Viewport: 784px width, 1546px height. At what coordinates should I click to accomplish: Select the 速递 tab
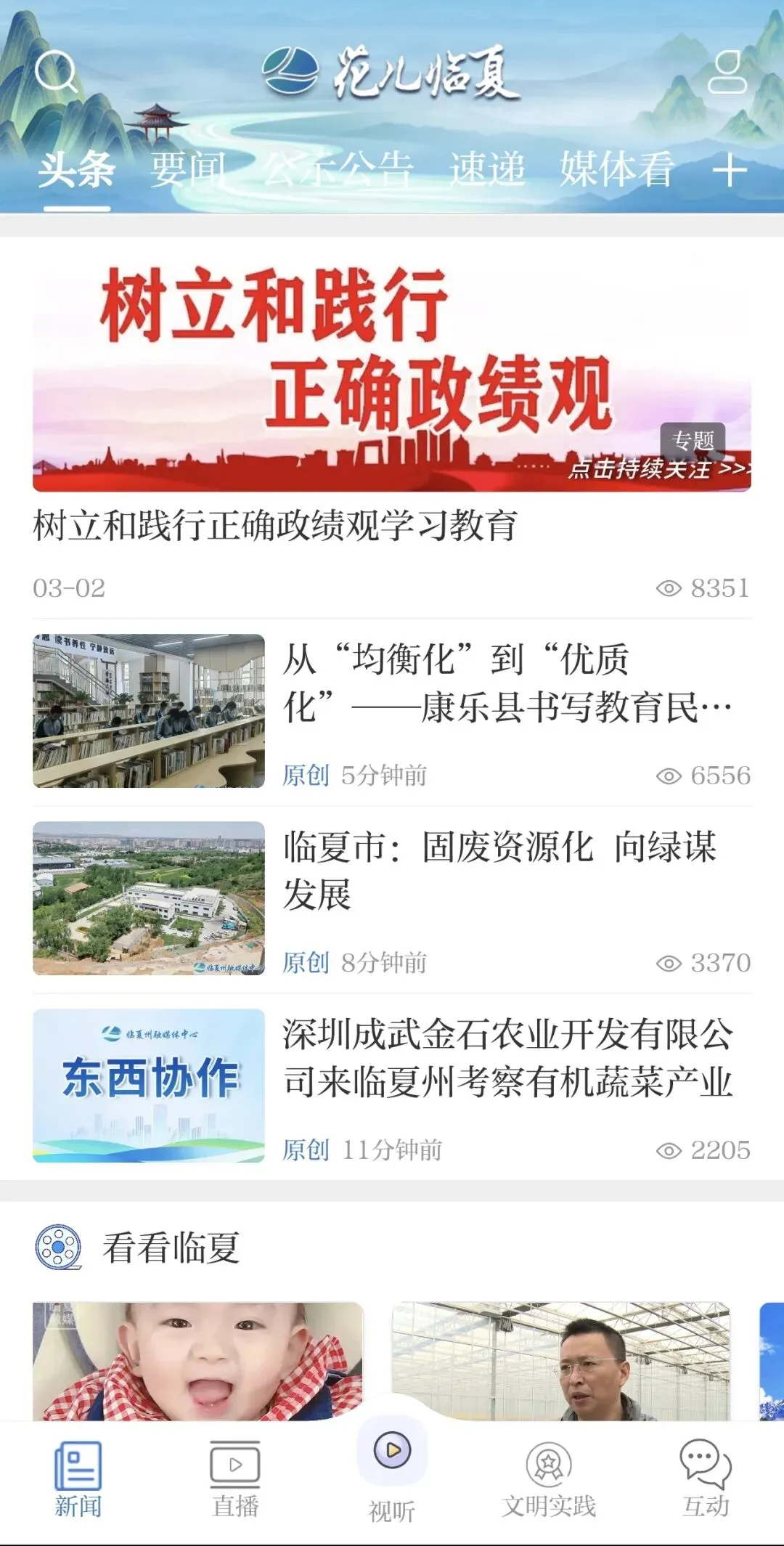[x=487, y=169]
